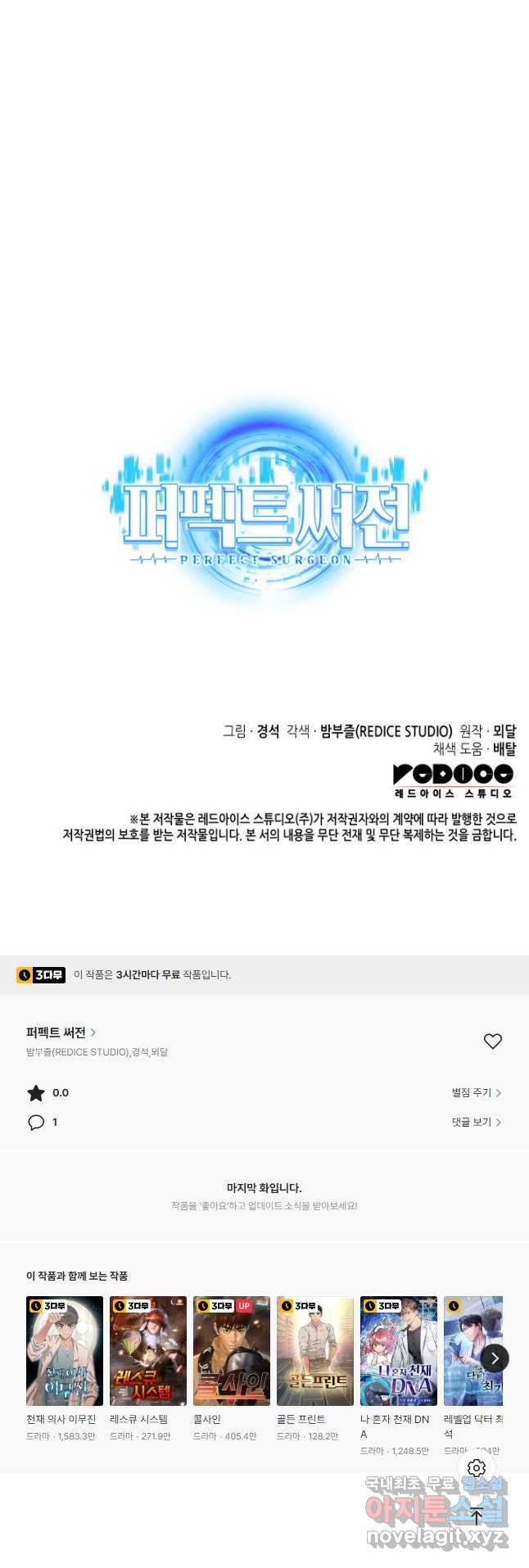
Task: Open comments via 댓글 보기
Action: (476, 1122)
